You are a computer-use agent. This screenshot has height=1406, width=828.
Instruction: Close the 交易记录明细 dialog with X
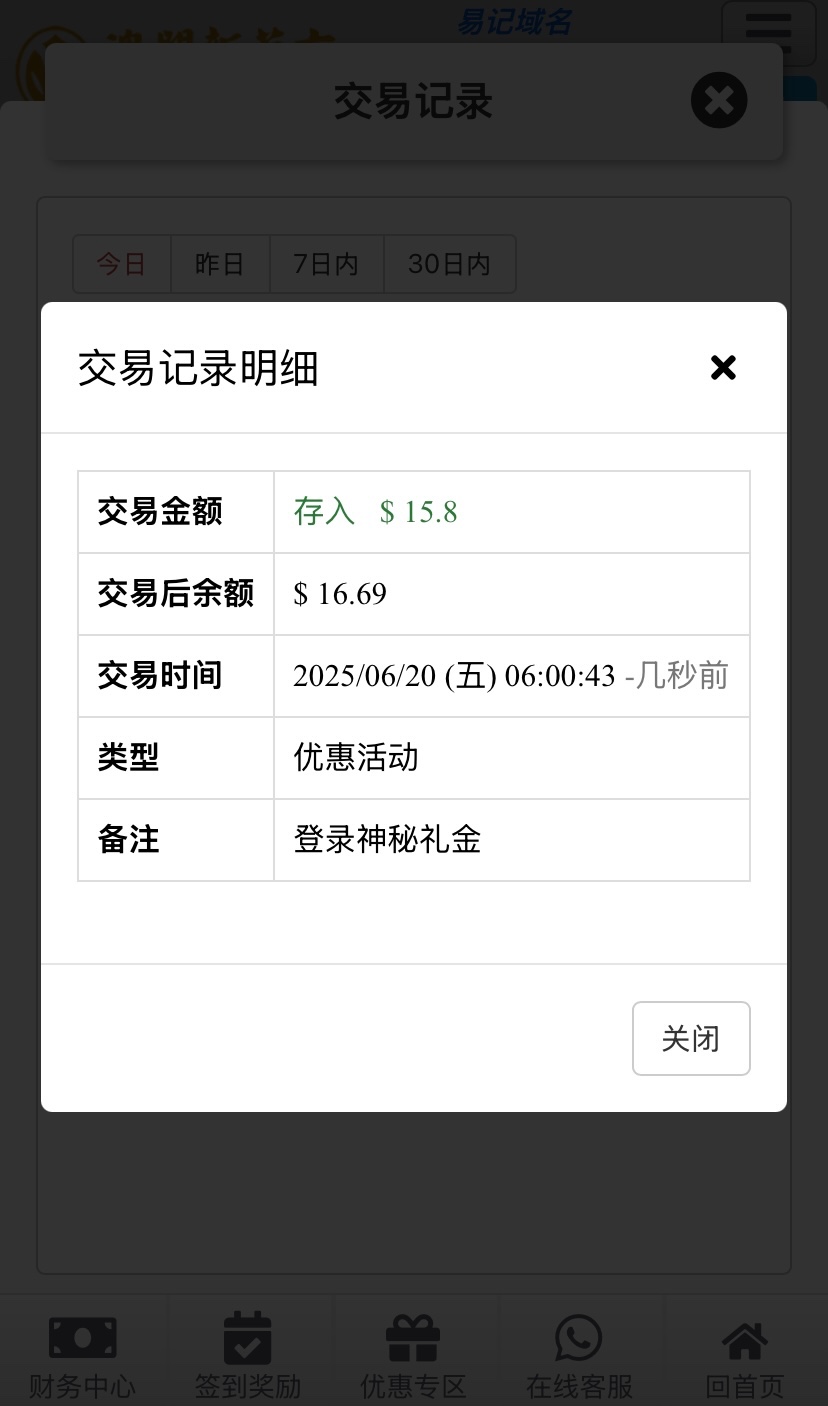point(723,368)
